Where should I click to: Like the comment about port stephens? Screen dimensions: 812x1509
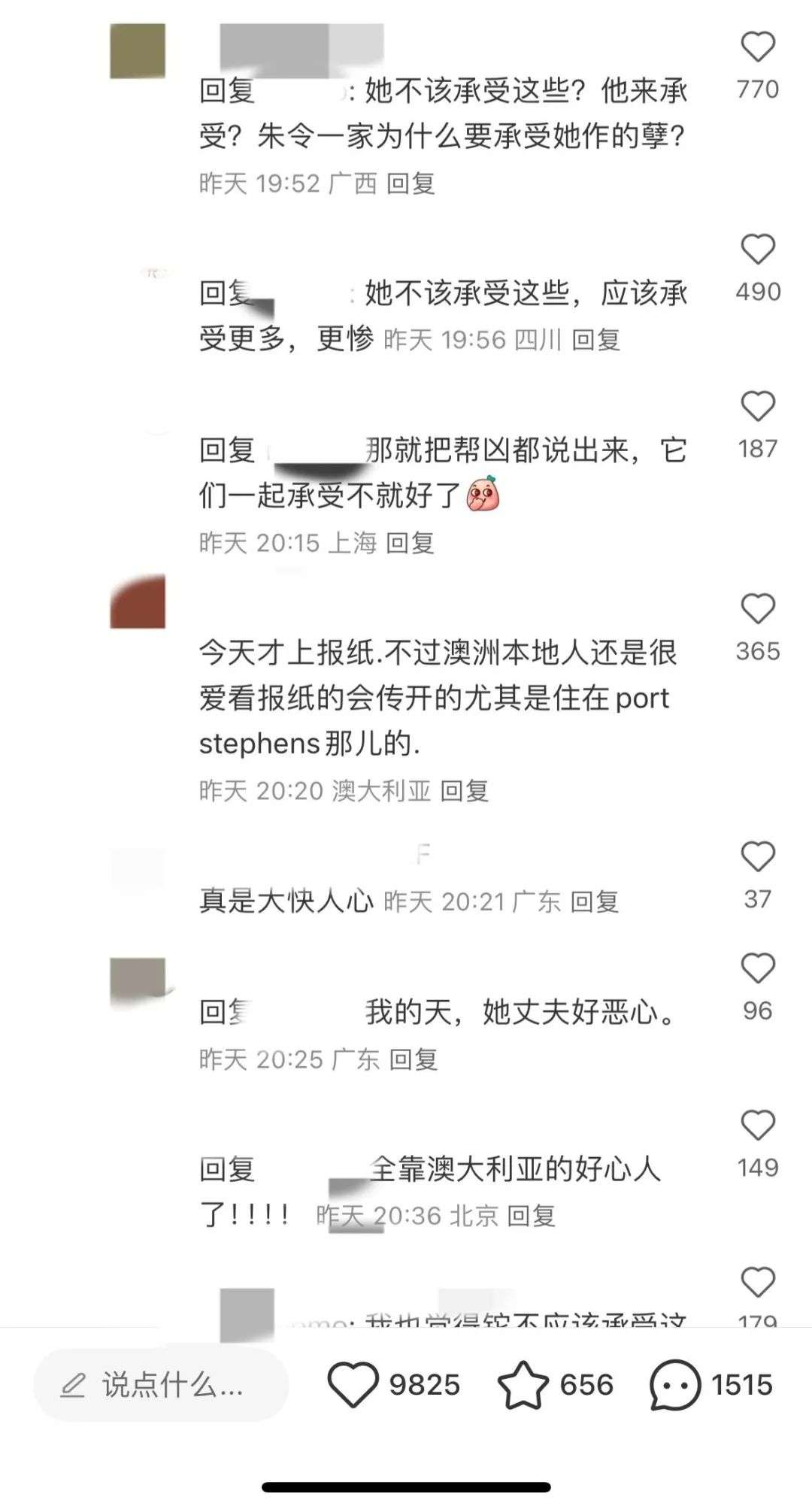[x=758, y=609]
